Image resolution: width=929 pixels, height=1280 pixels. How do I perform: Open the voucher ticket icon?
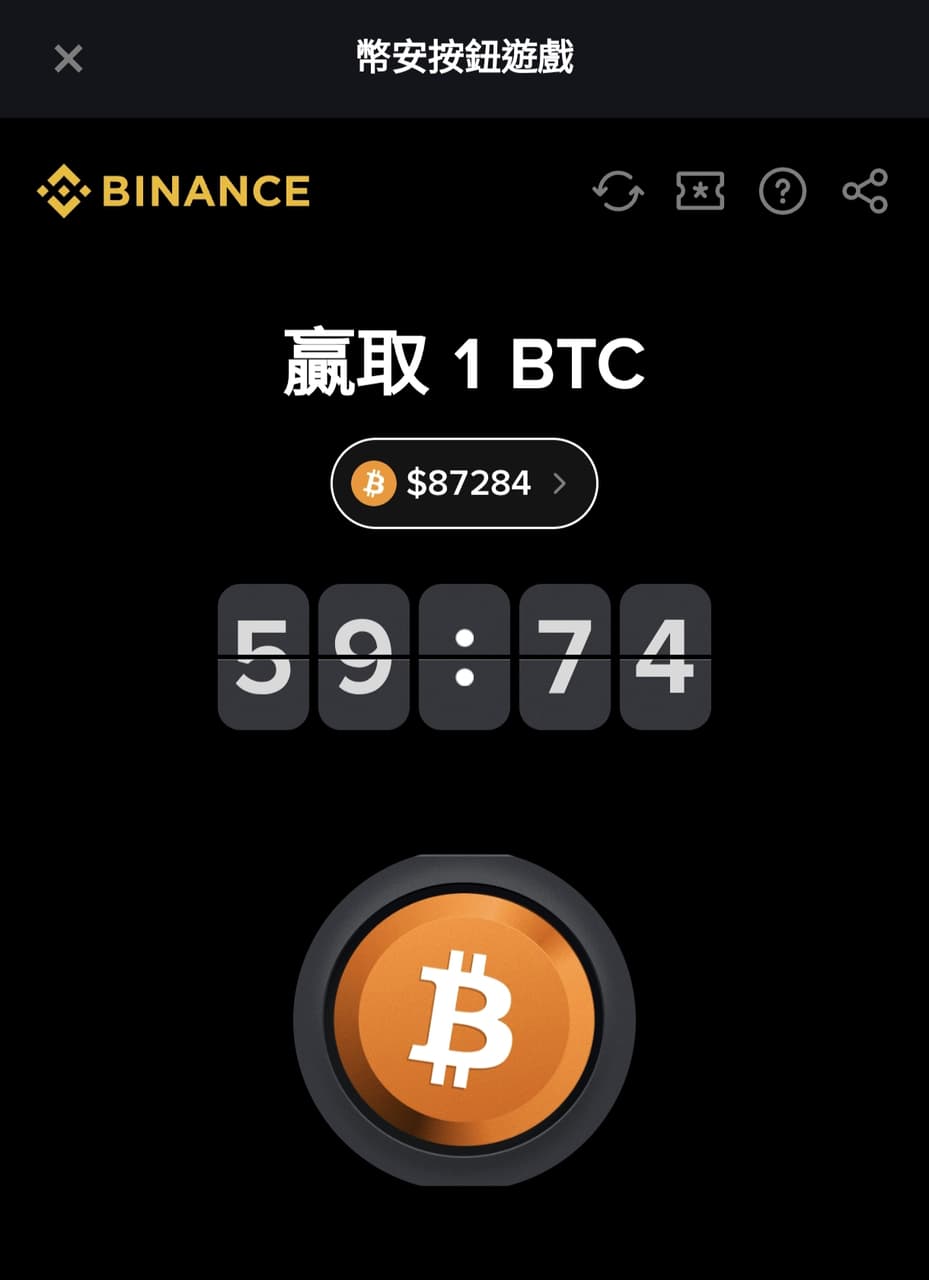point(700,192)
